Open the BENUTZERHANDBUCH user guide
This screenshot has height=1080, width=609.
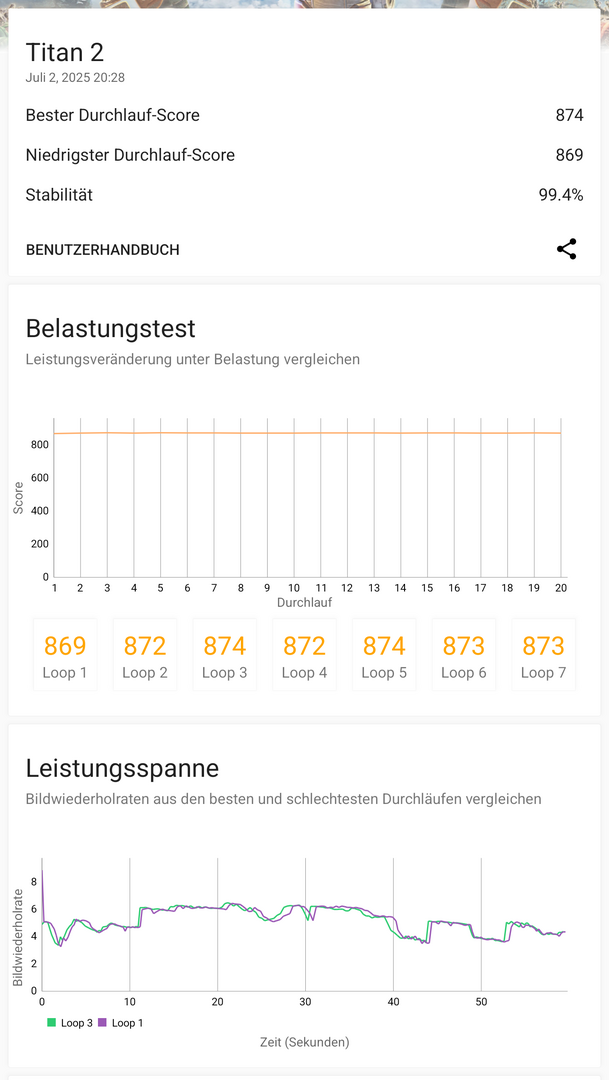[102, 250]
